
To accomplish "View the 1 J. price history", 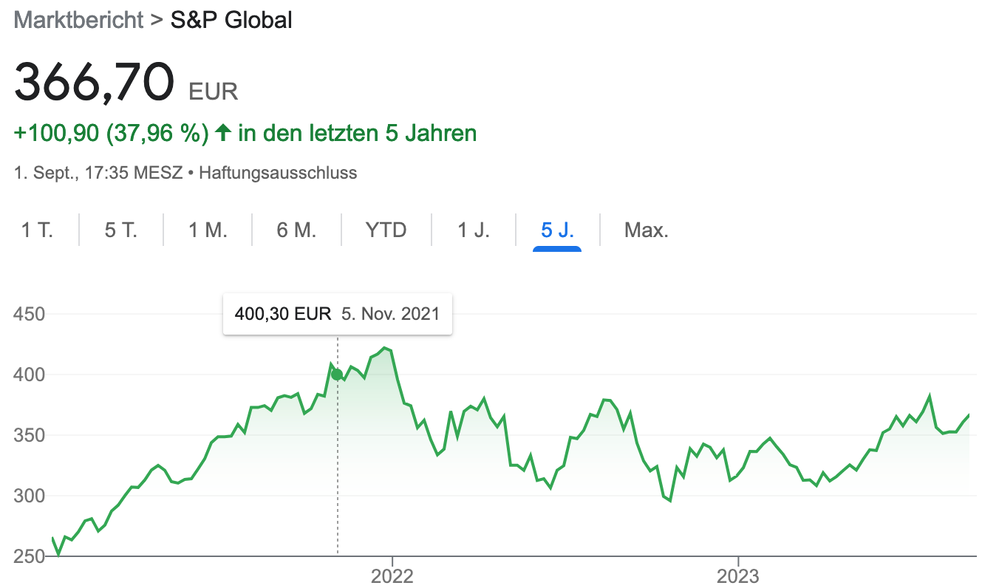I will [x=473, y=230].
